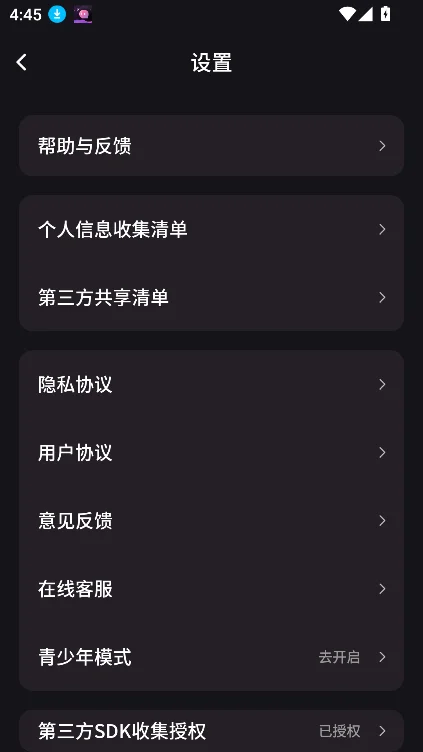Image resolution: width=423 pixels, height=752 pixels.
Task: Open 青少年模式 settings
Action: (212, 657)
